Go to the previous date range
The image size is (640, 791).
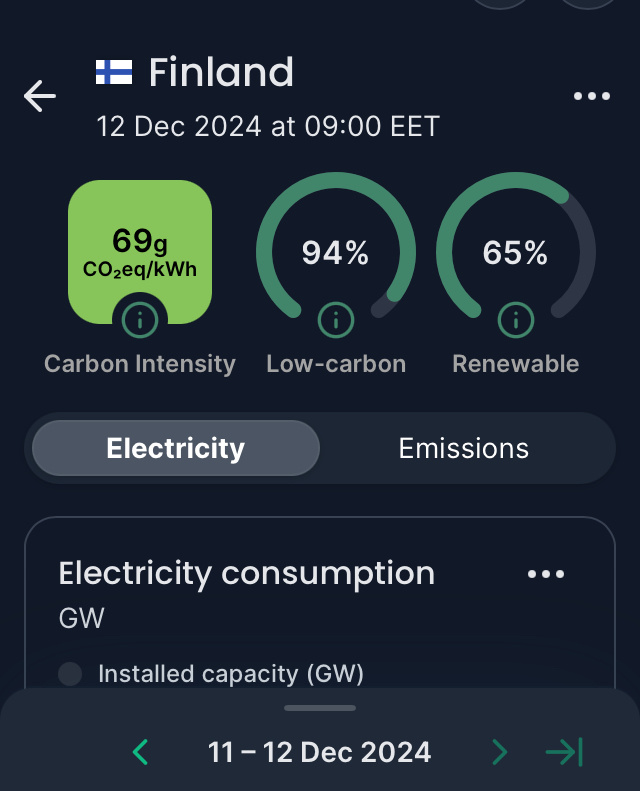point(141,752)
